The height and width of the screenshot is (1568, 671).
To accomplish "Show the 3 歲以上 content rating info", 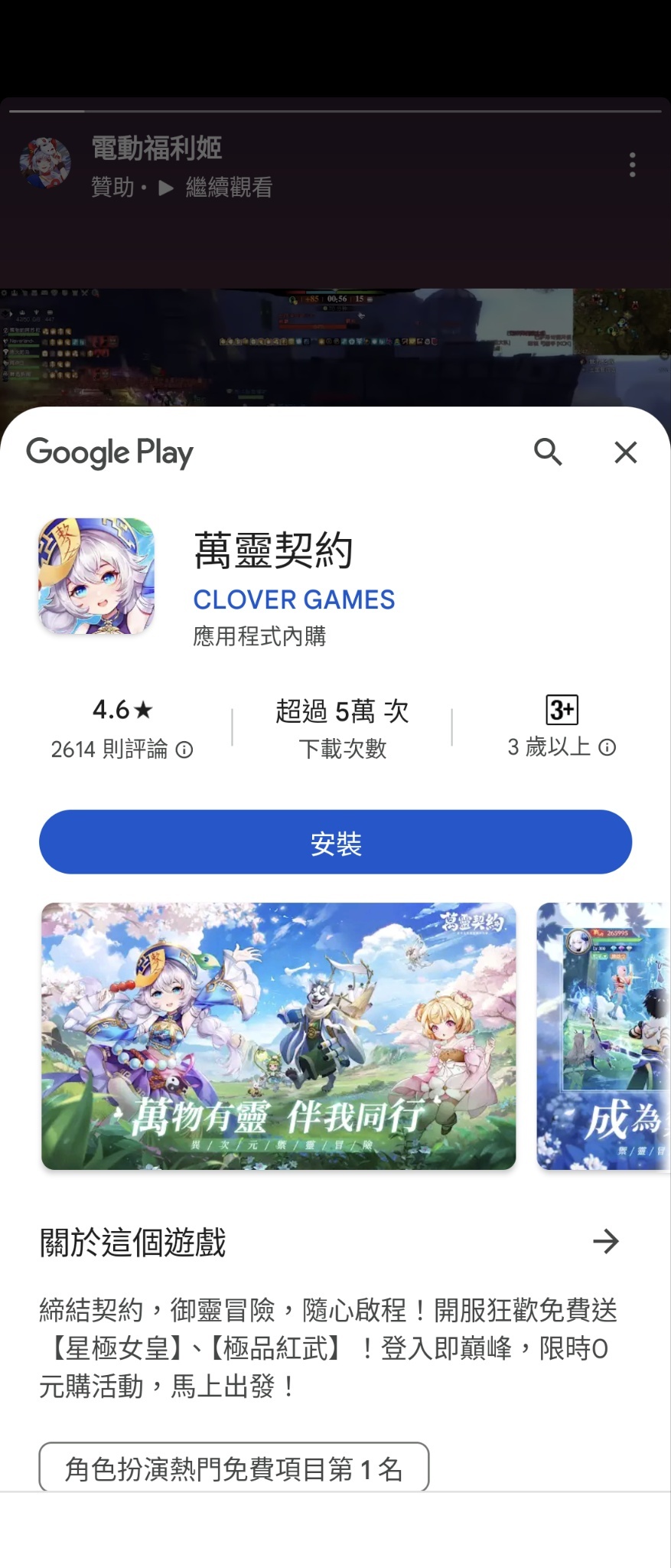I will [x=607, y=747].
